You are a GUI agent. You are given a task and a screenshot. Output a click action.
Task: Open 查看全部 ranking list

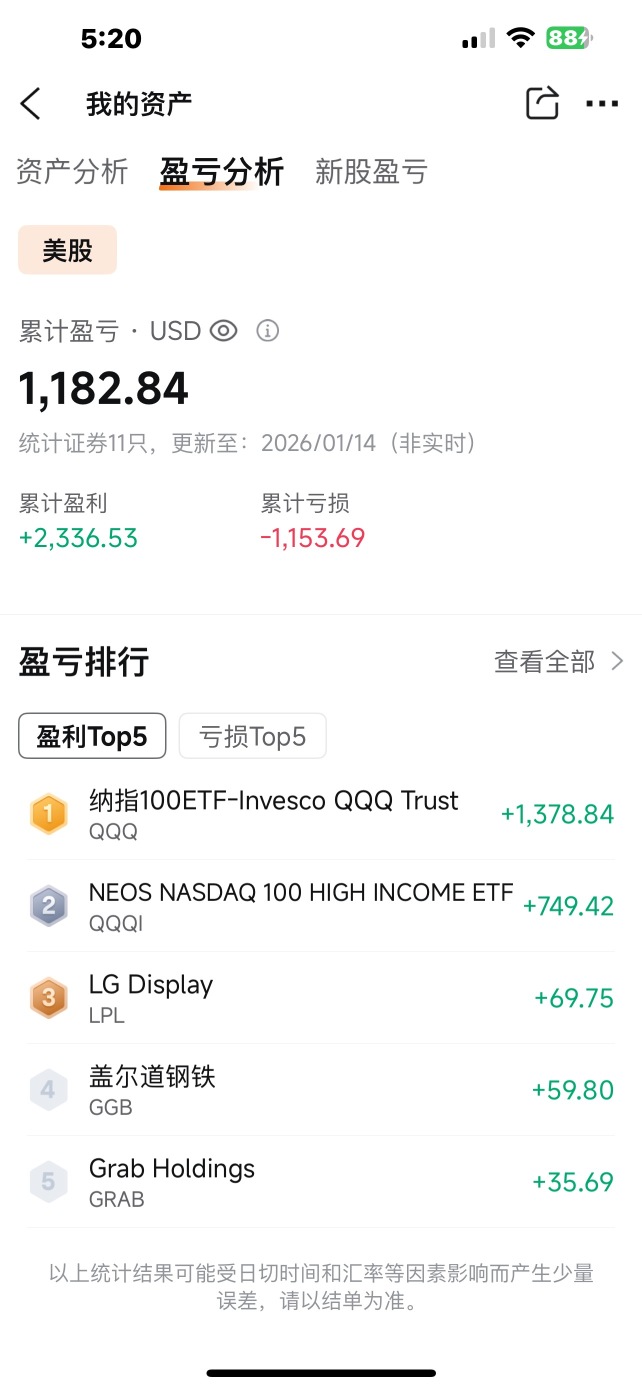pyautogui.click(x=559, y=661)
